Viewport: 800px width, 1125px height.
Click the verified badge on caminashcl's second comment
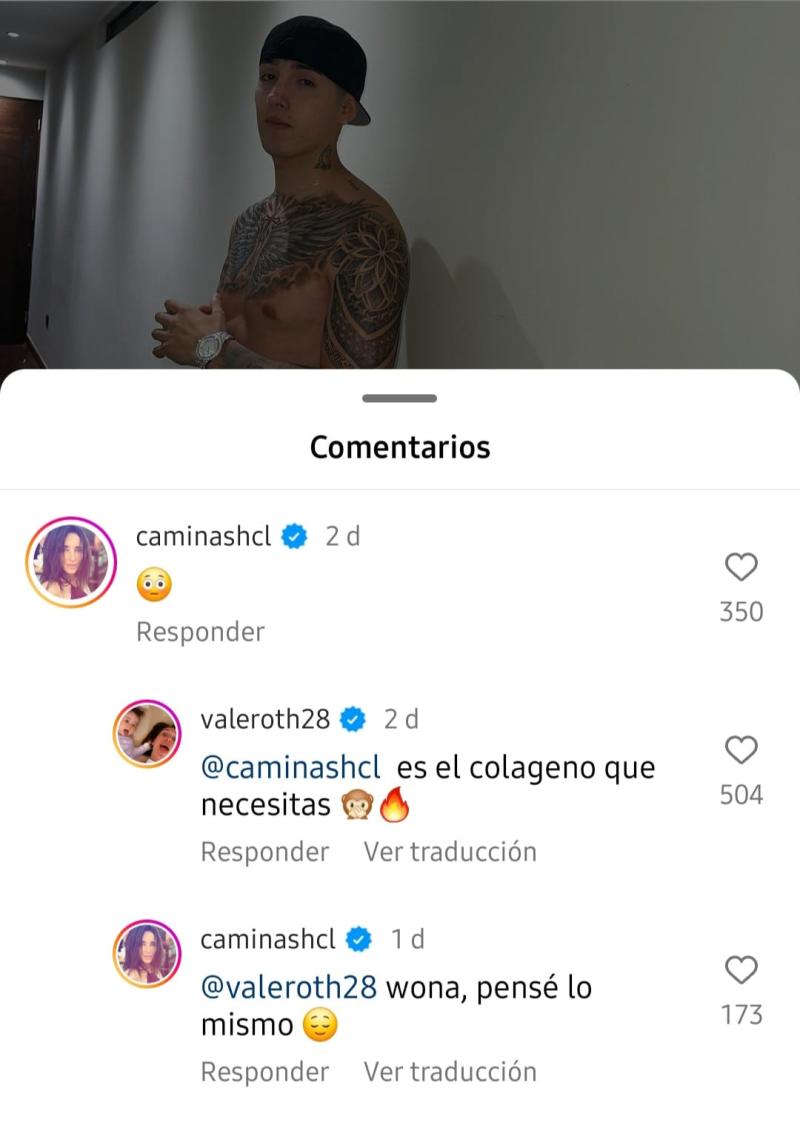[x=357, y=937]
